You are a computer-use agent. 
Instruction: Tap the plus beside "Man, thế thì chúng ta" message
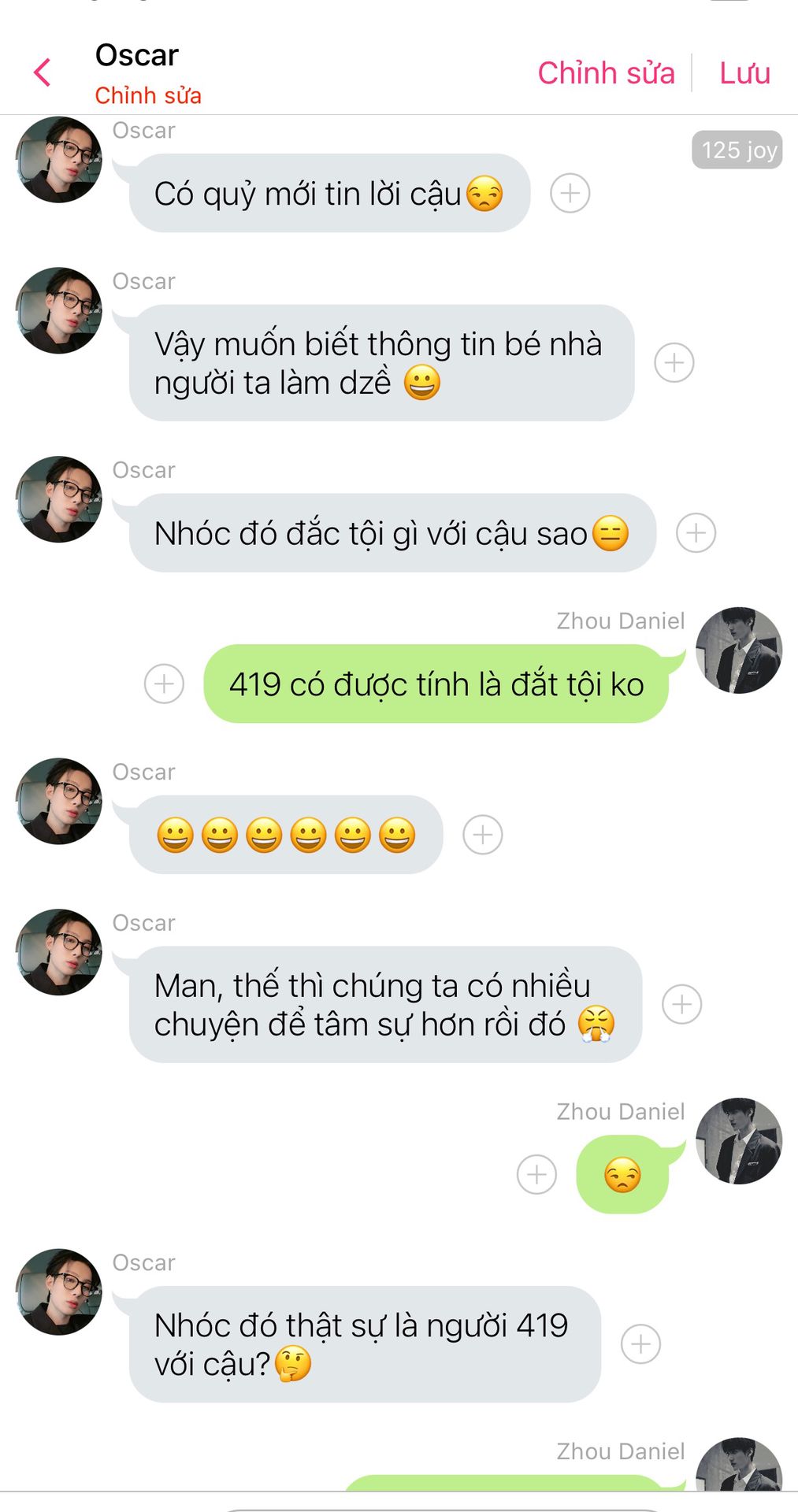(x=682, y=1005)
